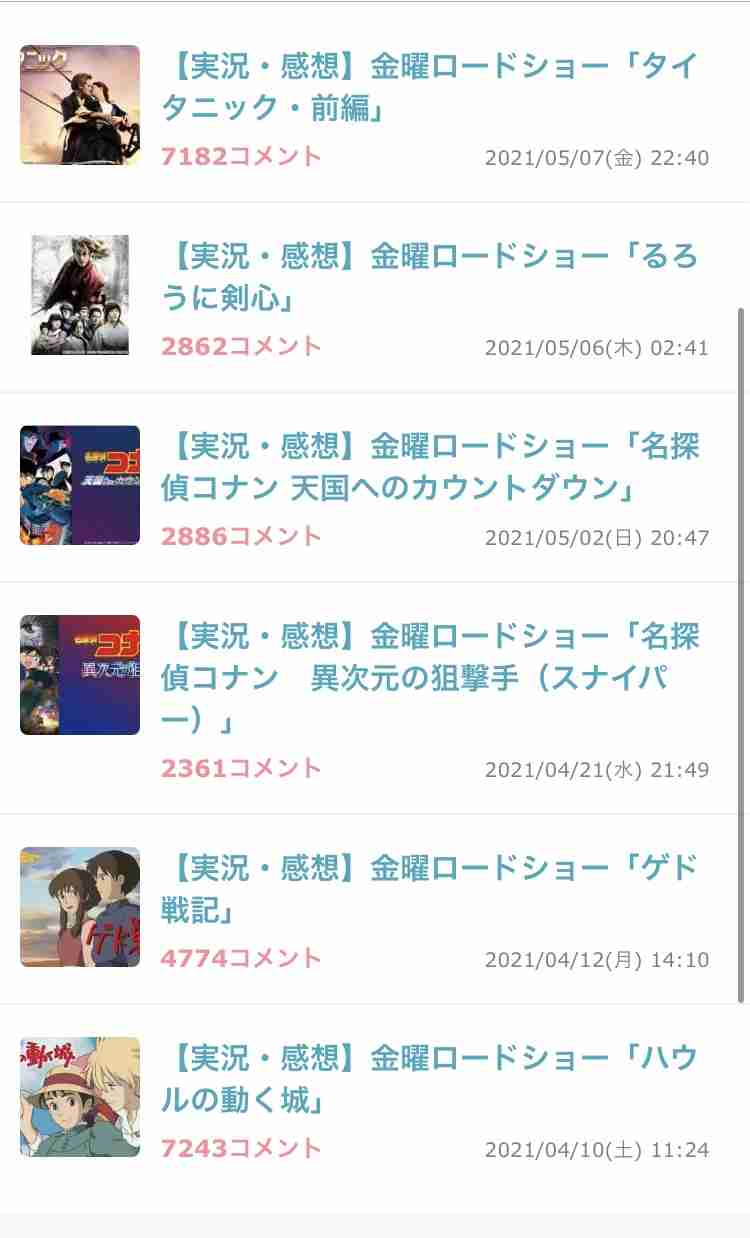This screenshot has height=1238, width=750.
Task: Open the ゲド戦記 discussion thread
Action: click(x=430, y=889)
